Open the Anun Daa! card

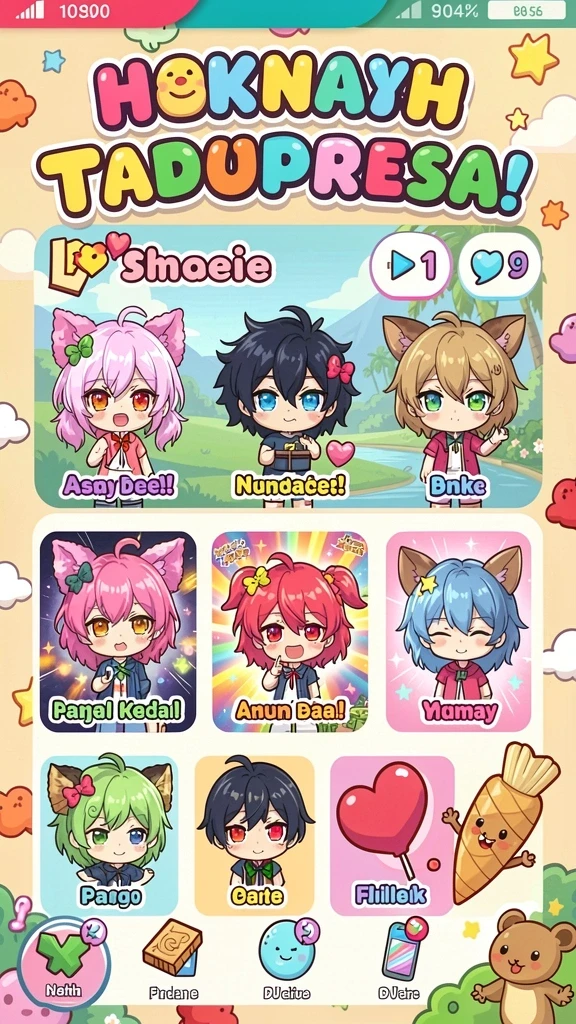click(x=290, y=631)
